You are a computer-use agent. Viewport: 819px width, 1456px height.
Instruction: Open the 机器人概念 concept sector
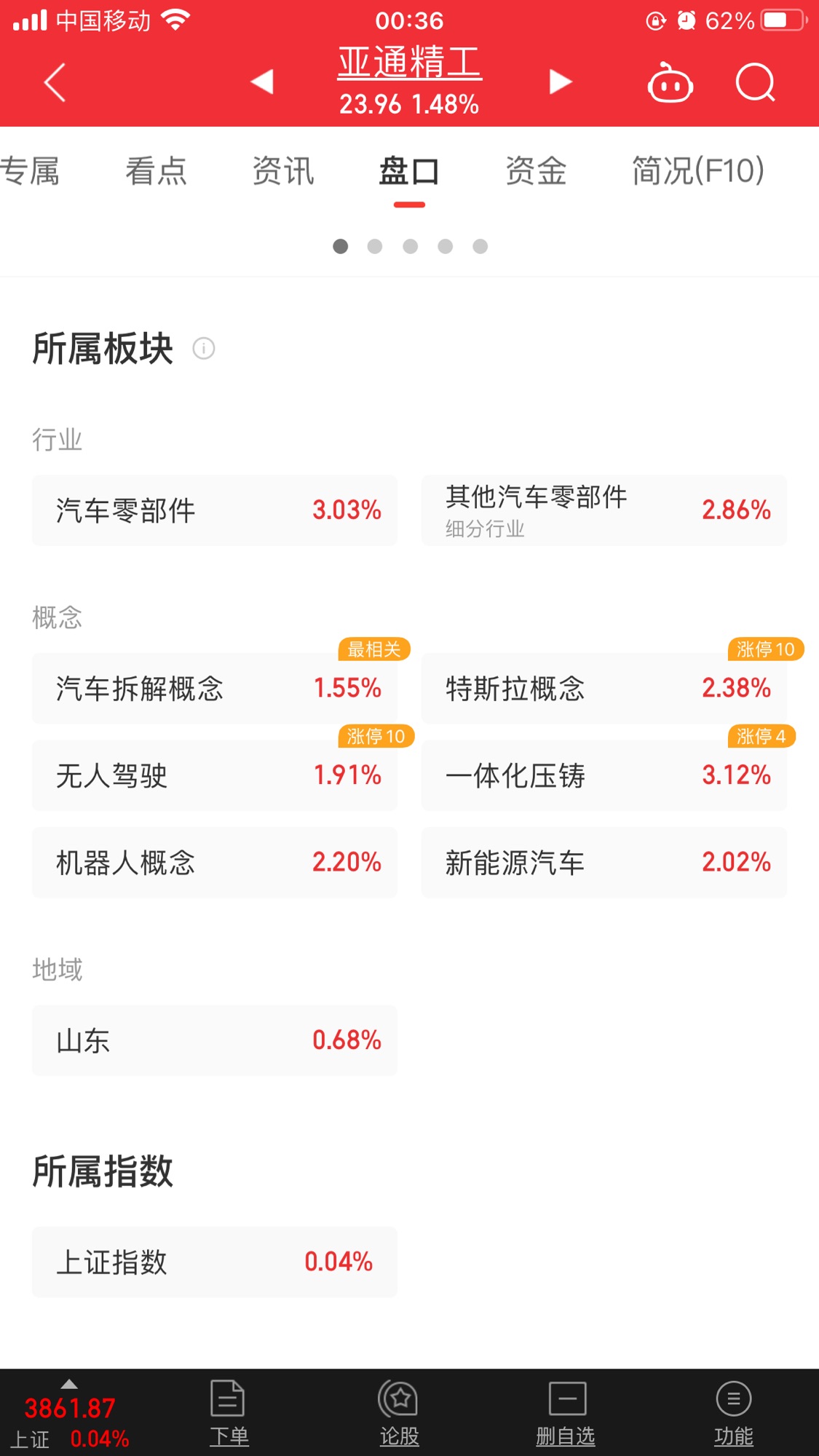tap(215, 863)
